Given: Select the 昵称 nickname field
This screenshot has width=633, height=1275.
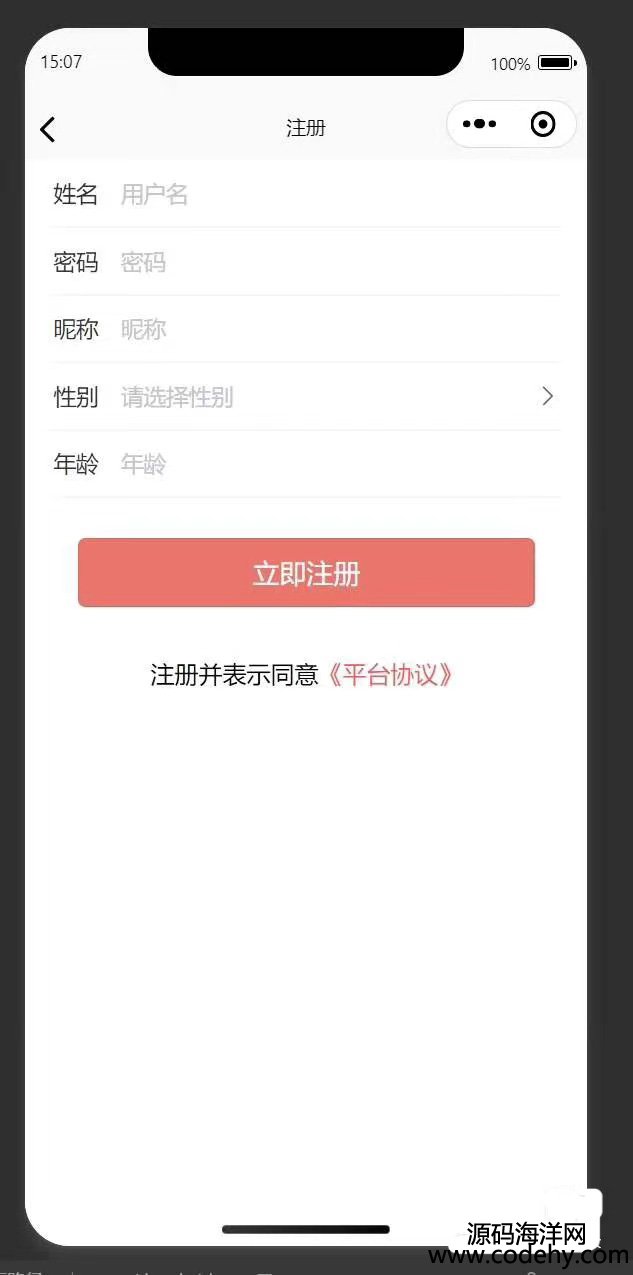Looking at the screenshot, I should pyautogui.click(x=330, y=329).
